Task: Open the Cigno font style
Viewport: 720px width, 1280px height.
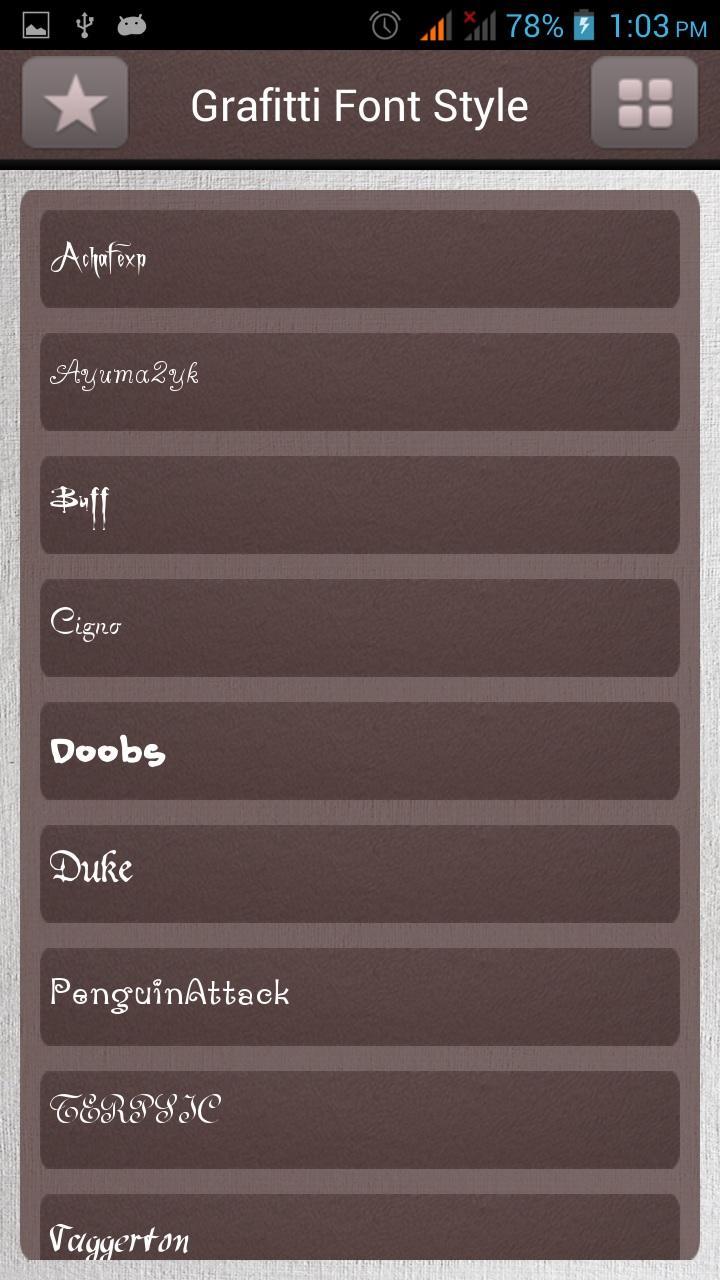Action: [x=360, y=627]
